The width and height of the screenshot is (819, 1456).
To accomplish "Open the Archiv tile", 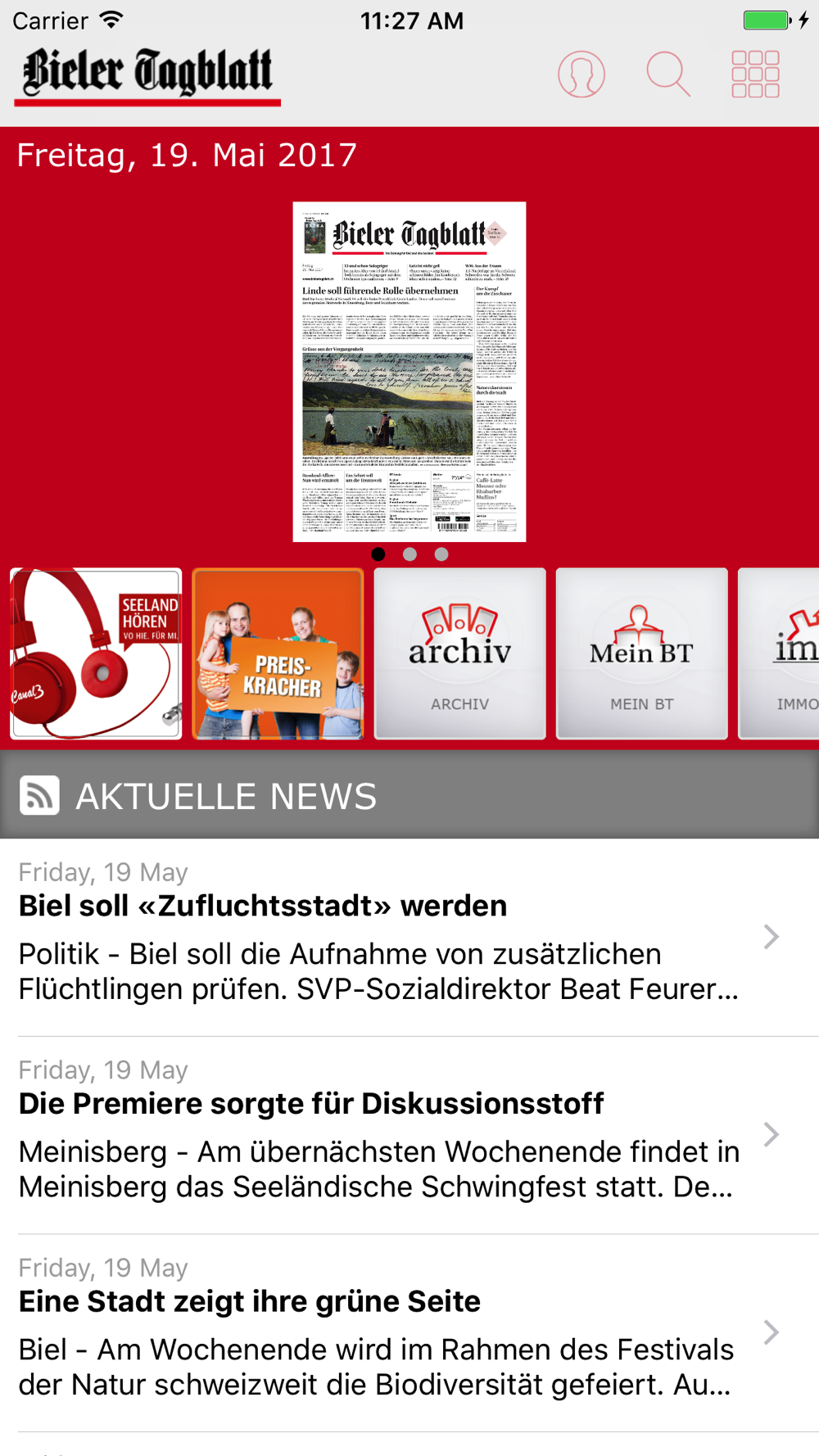I will click(459, 653).
